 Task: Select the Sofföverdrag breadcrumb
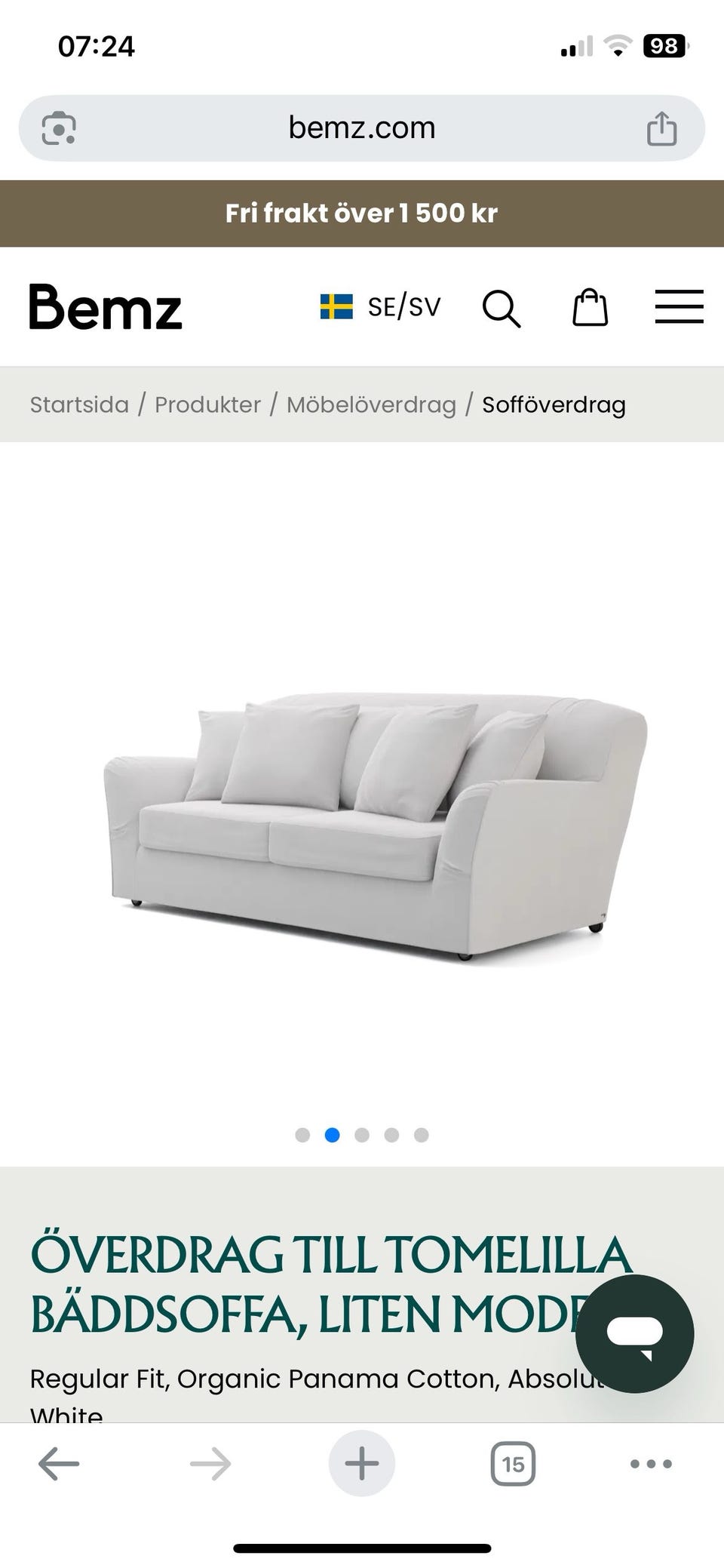[554, 404]
